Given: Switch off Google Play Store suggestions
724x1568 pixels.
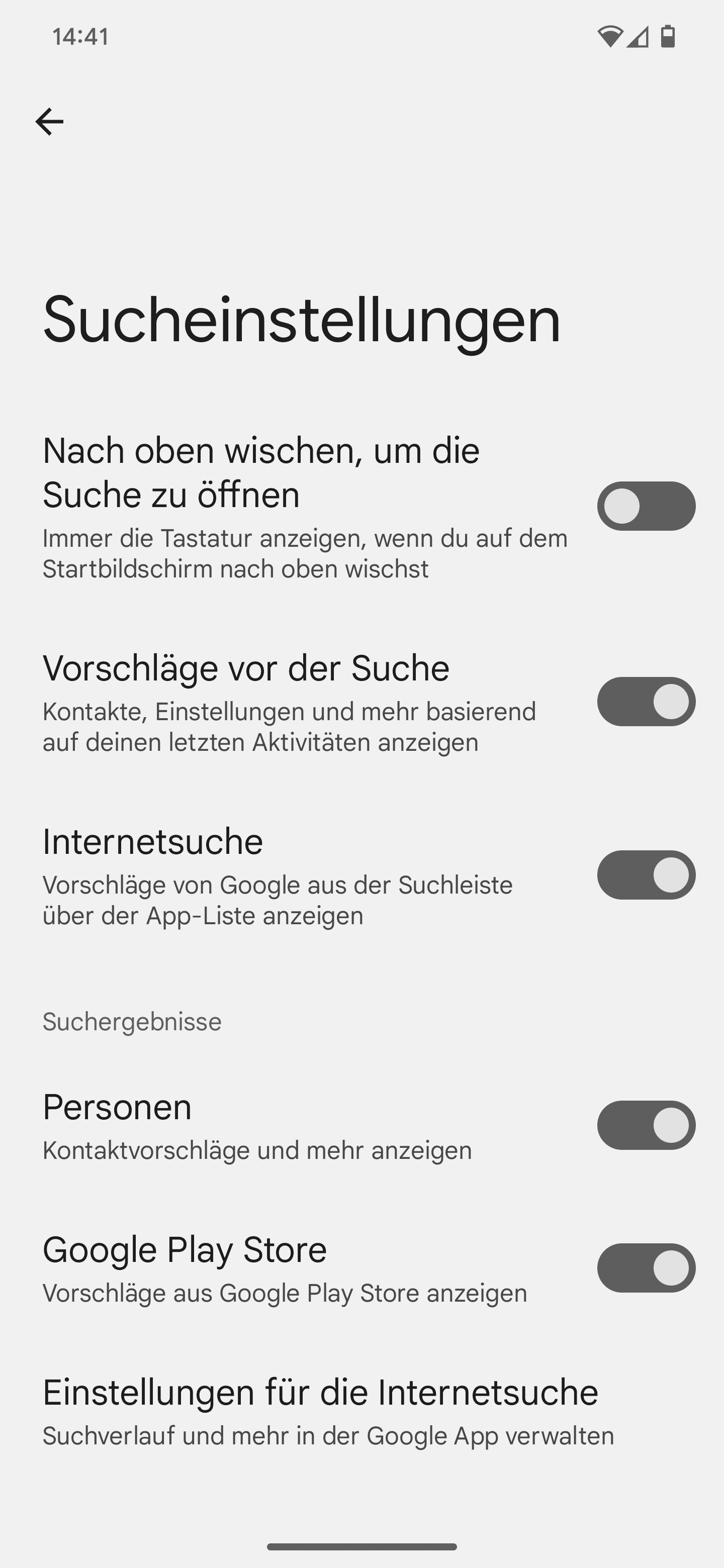Looking at the screenshot, I should click(646, 1268).
